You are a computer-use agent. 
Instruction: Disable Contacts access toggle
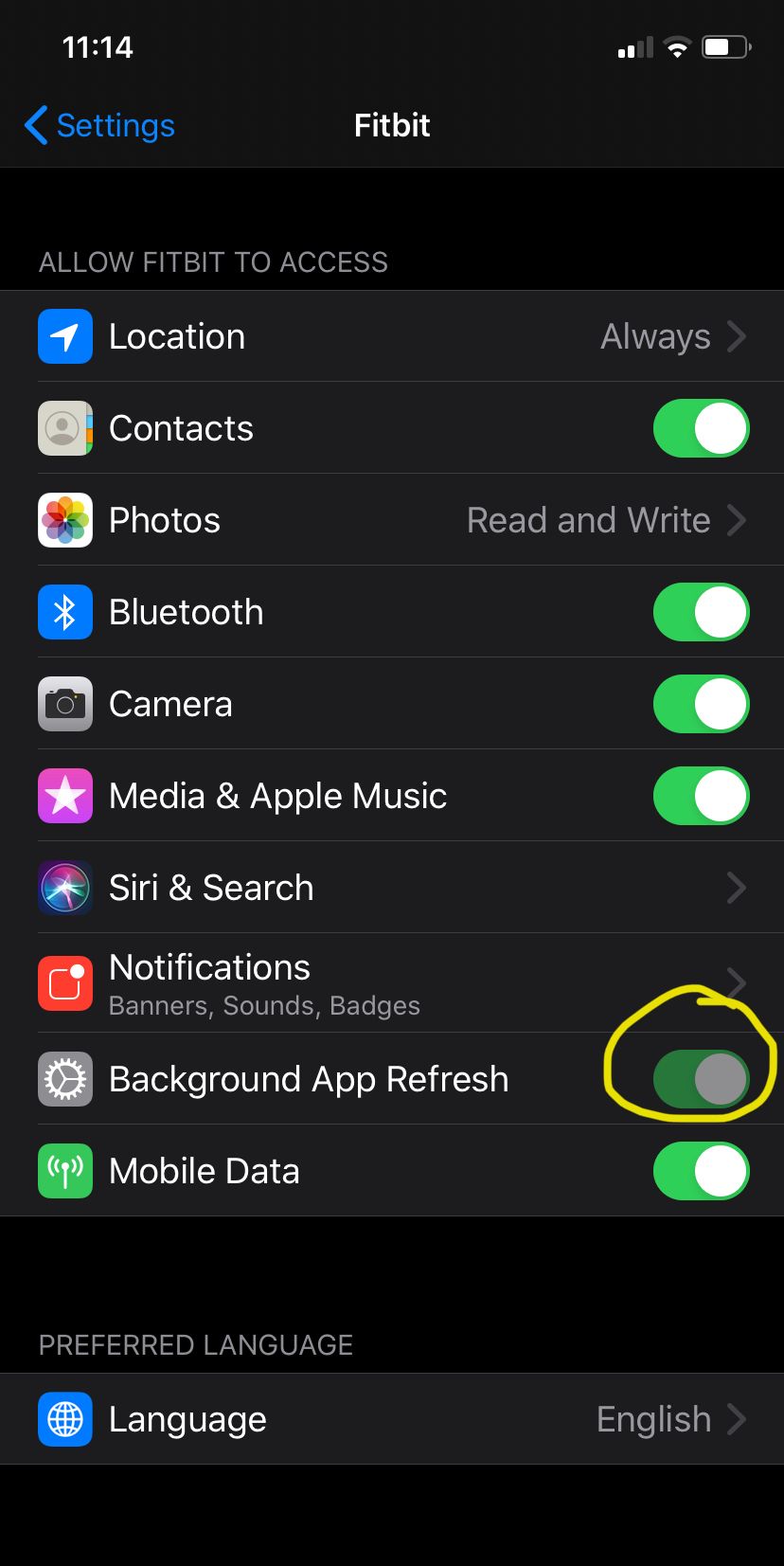[x=701, y=428]
